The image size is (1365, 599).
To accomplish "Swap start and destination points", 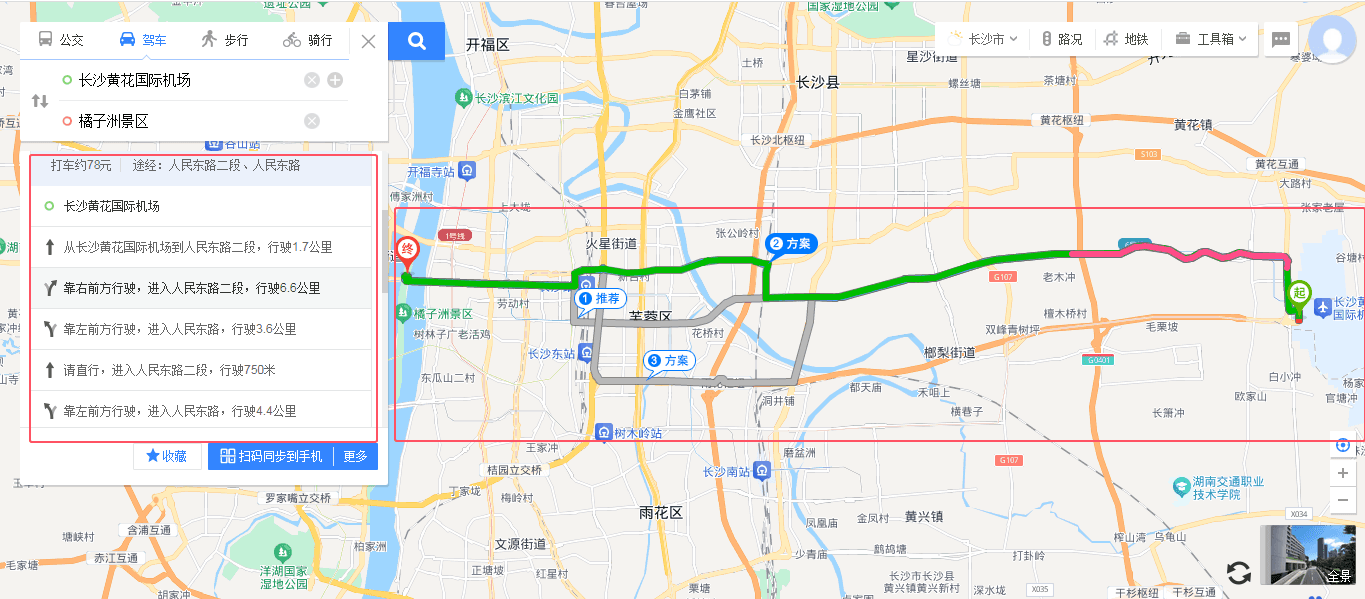I will point(40,101).
